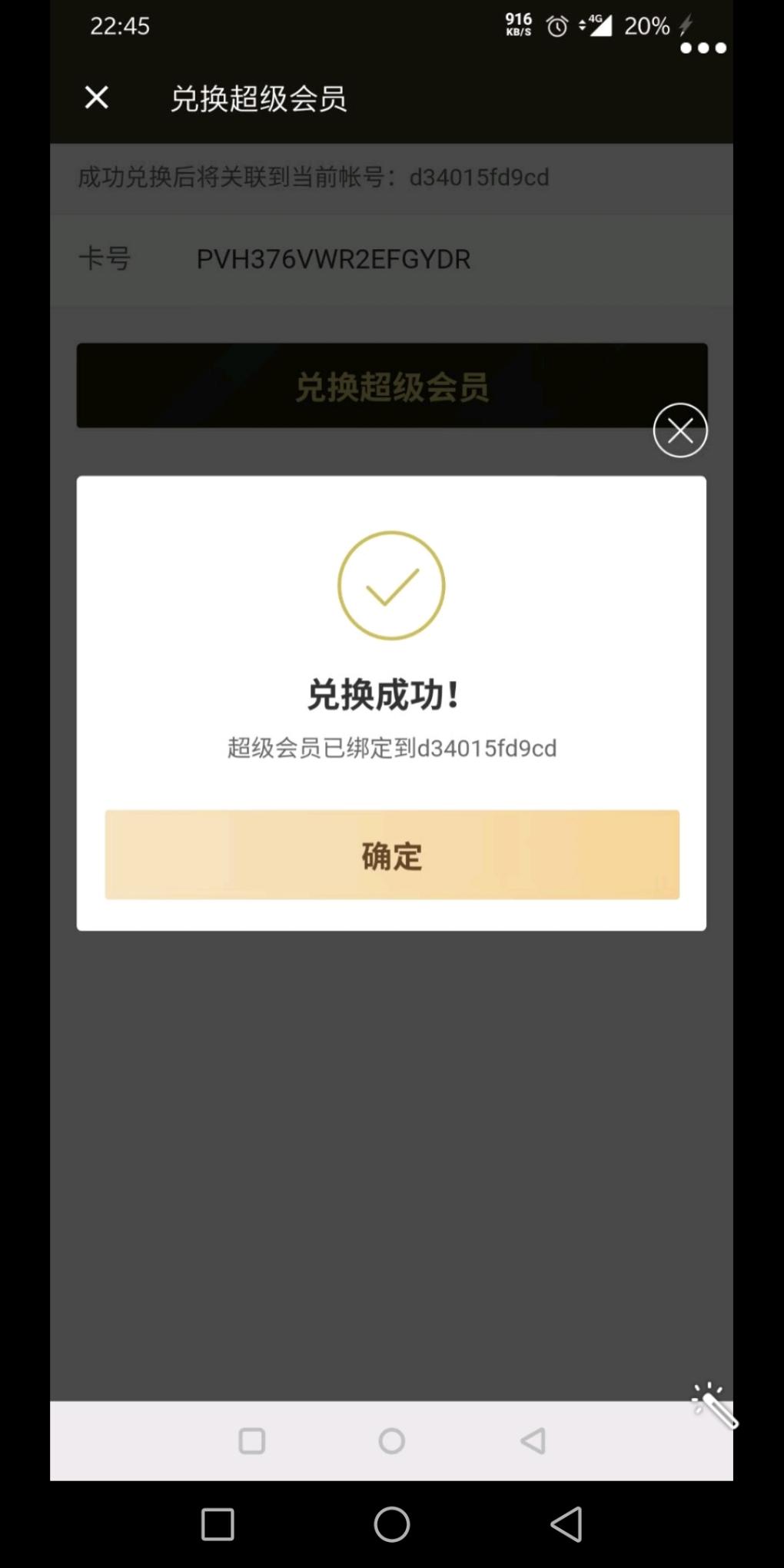
Task: Close the 兑换超级会员 page
Action: [97, 98]
